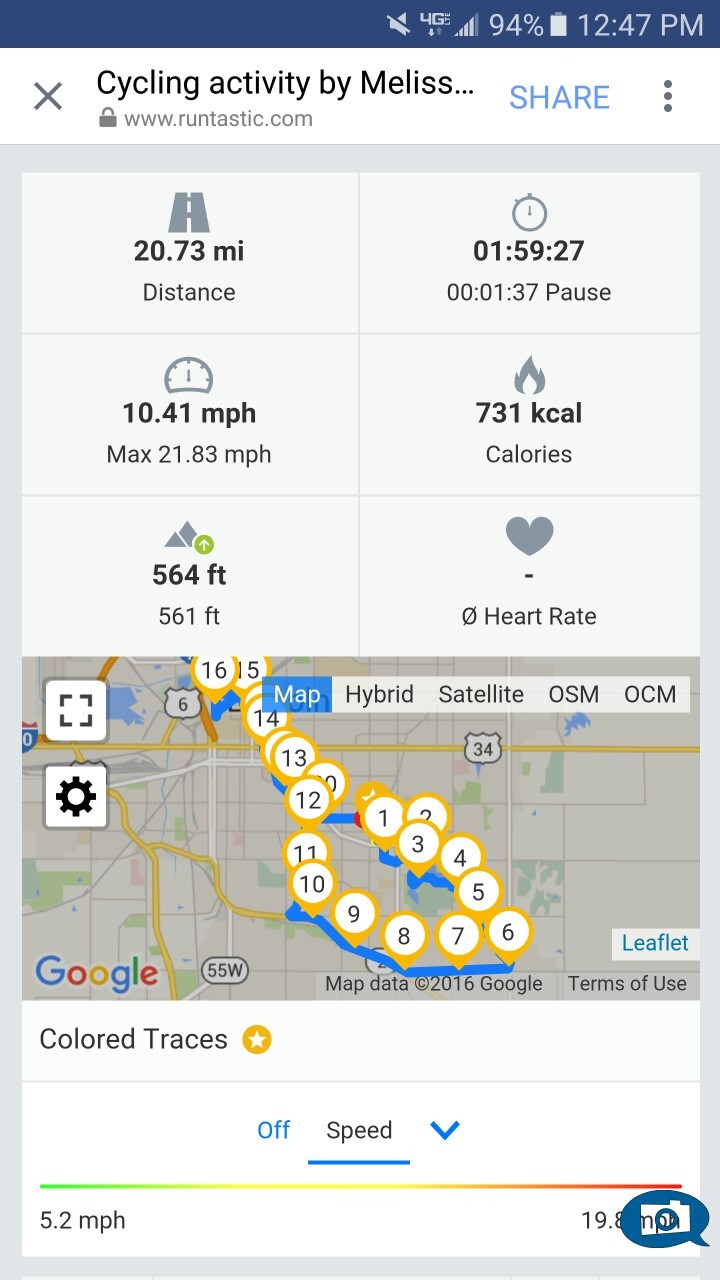This screenshot has height=1280, width=720.
Task: Switch map to Satellite view
Action: [x=481, y=695]
